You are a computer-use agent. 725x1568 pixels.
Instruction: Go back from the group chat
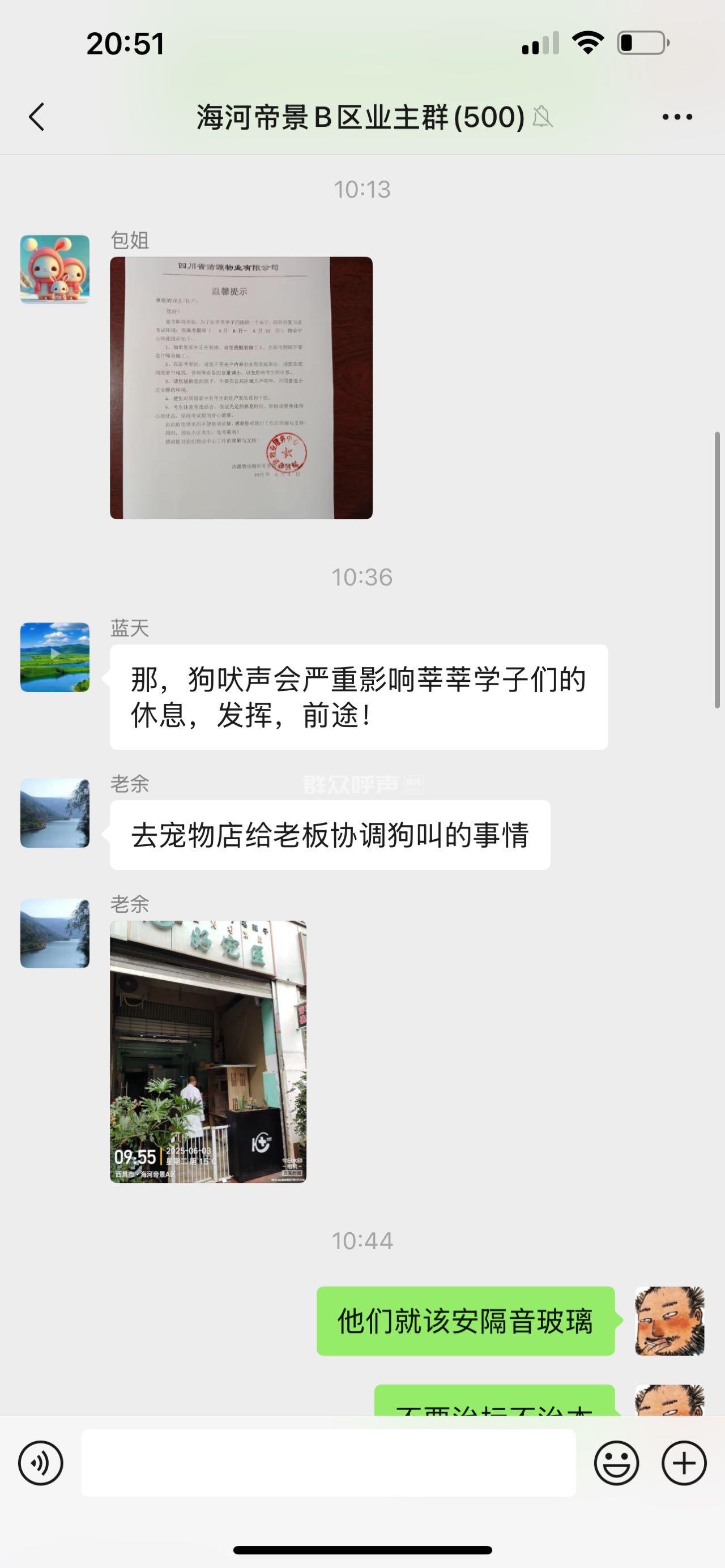(37, 116)
